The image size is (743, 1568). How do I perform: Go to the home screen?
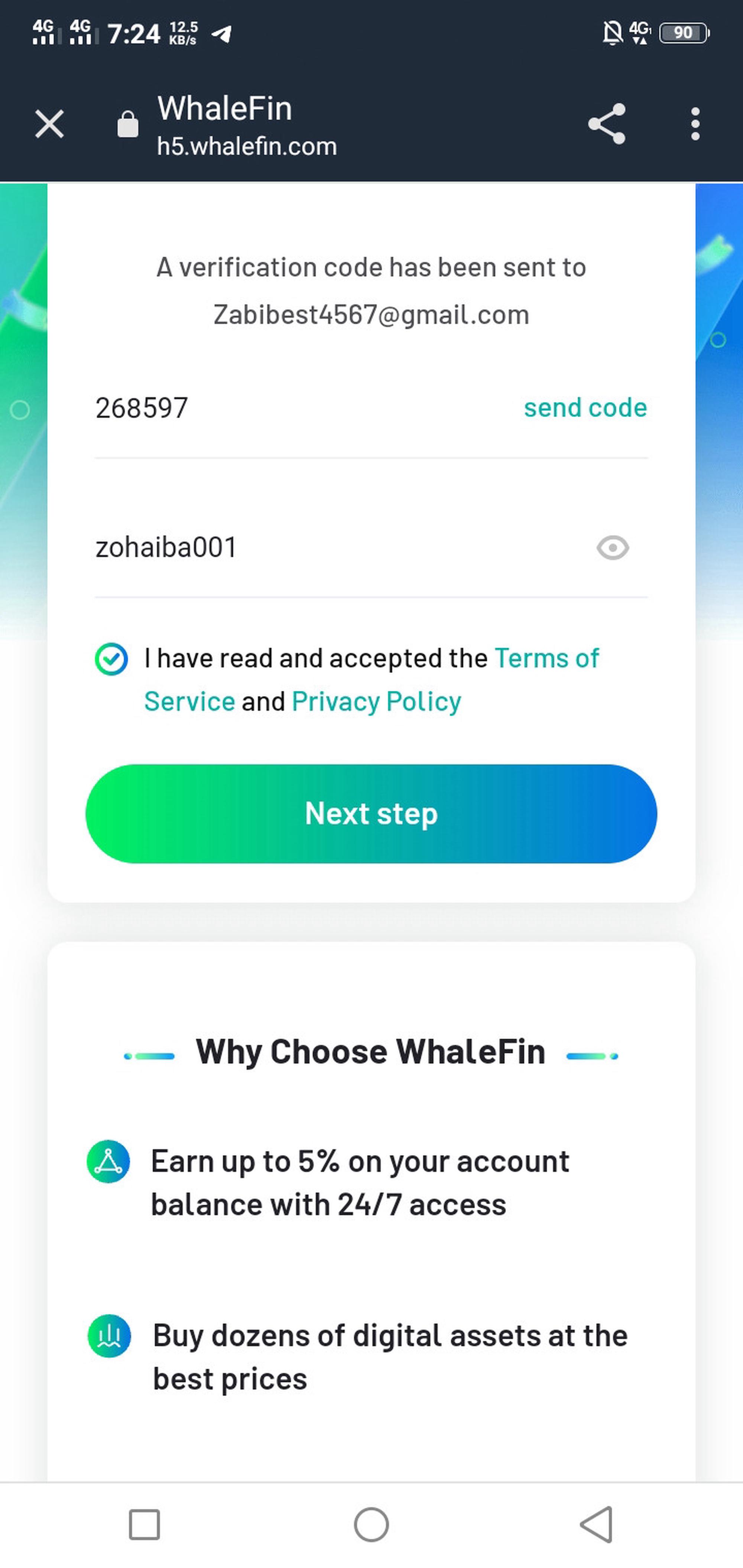pyautogui.click(x=371, y=1525)
